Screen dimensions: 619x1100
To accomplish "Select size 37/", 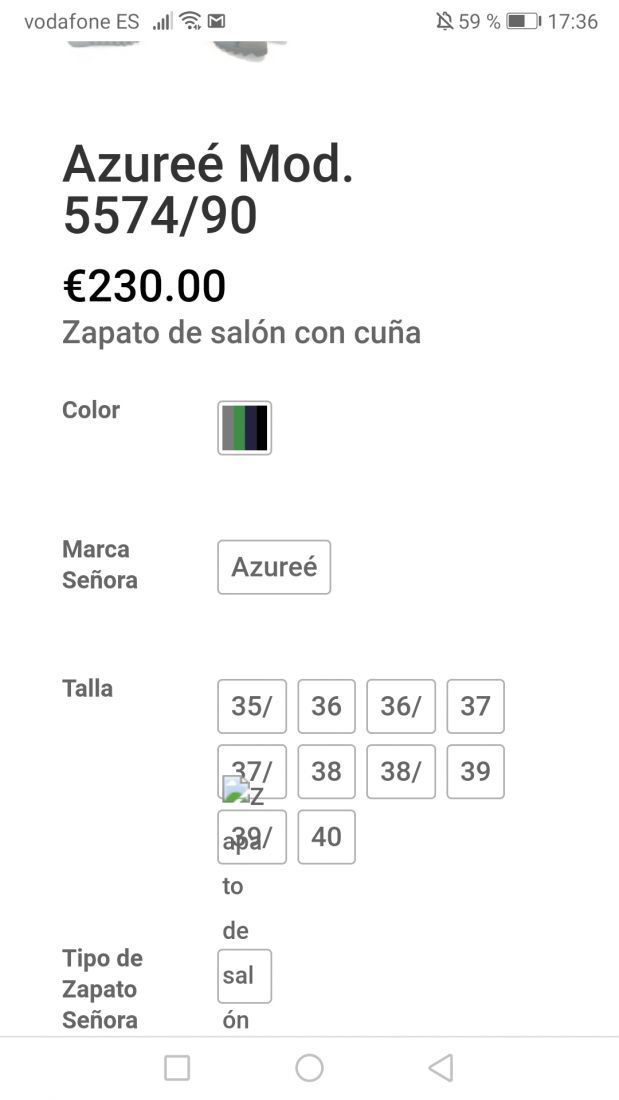I will [252, 772].
